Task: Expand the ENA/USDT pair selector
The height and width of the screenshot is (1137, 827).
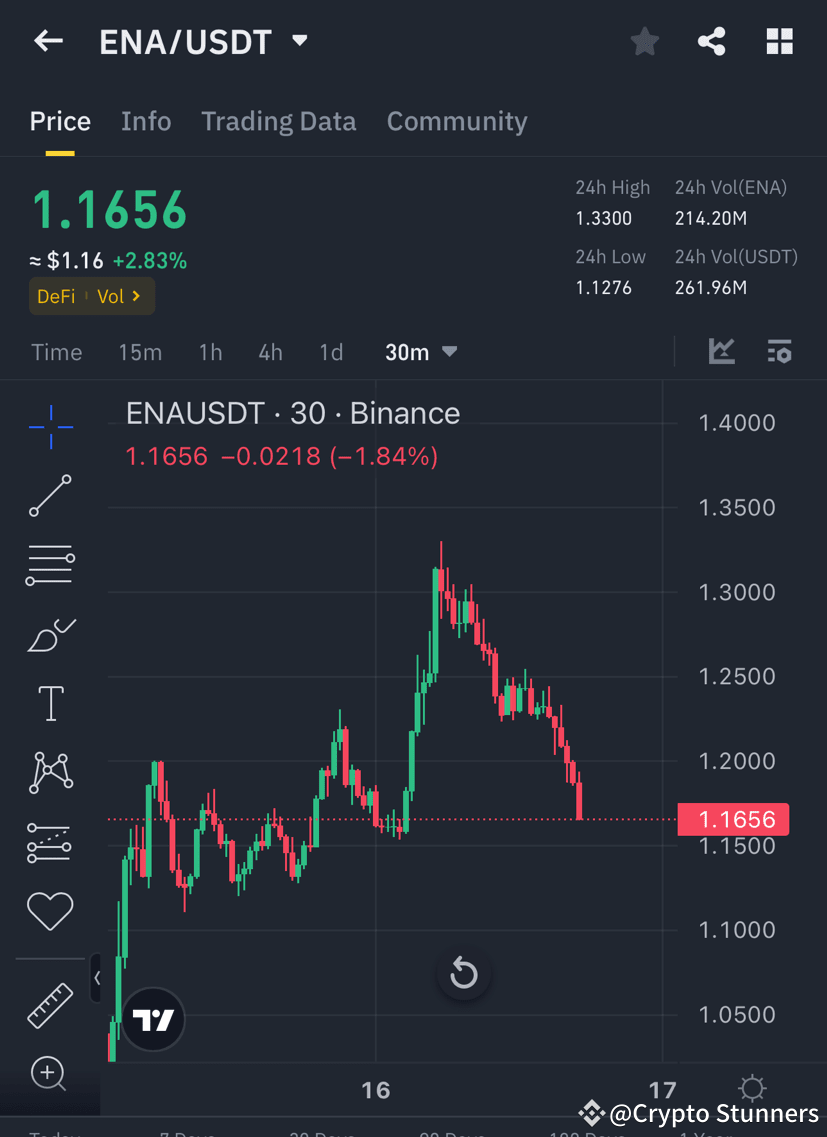Action: [x=298, y=41]
